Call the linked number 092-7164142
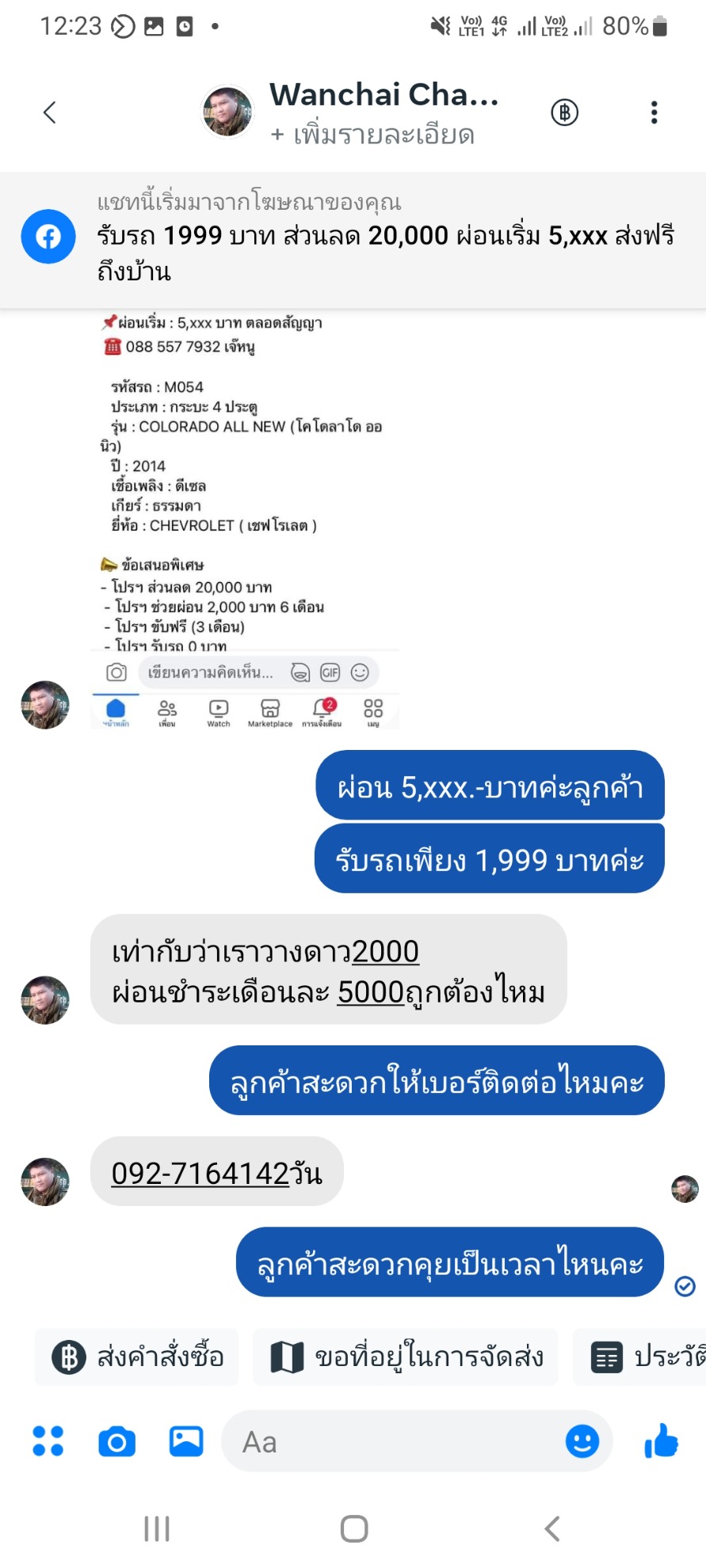Screen dimensions: 706x1568 (x=200, y=1173)
